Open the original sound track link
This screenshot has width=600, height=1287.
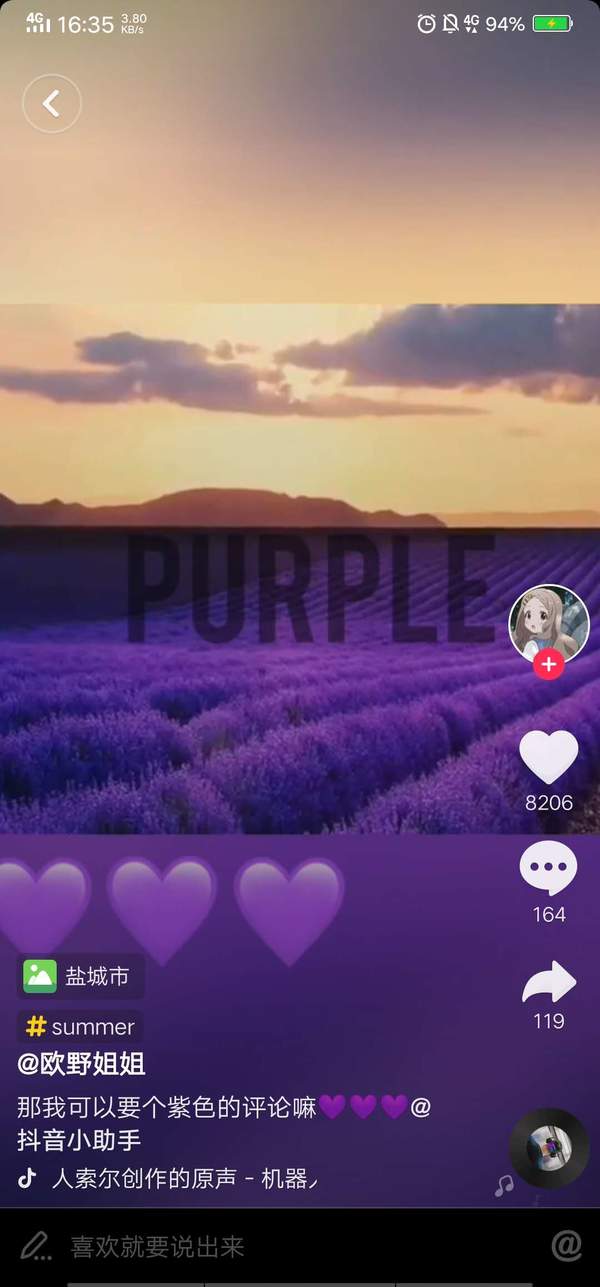click(180, 1178)
